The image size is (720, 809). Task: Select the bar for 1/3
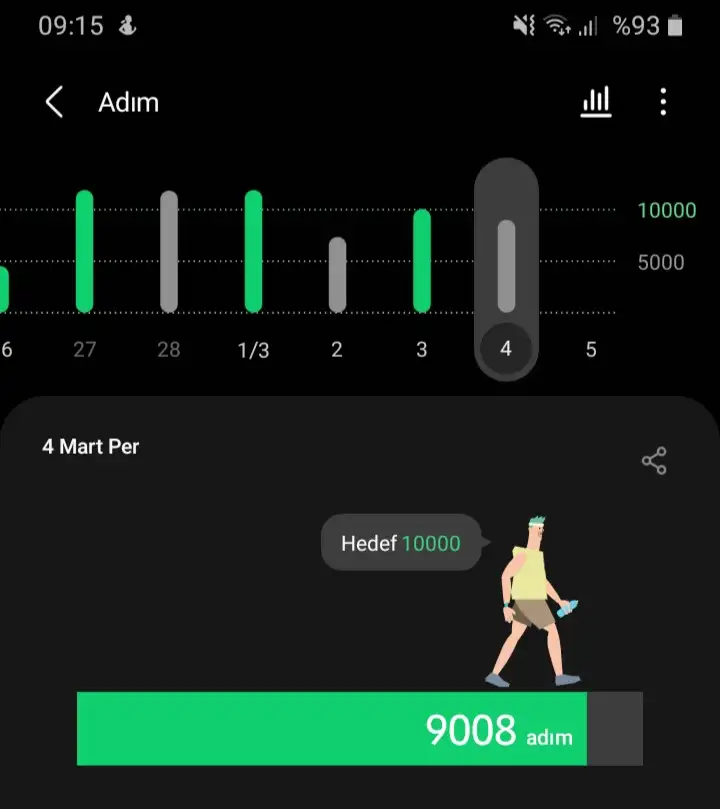pyautogui.click(x=253, y=252)
